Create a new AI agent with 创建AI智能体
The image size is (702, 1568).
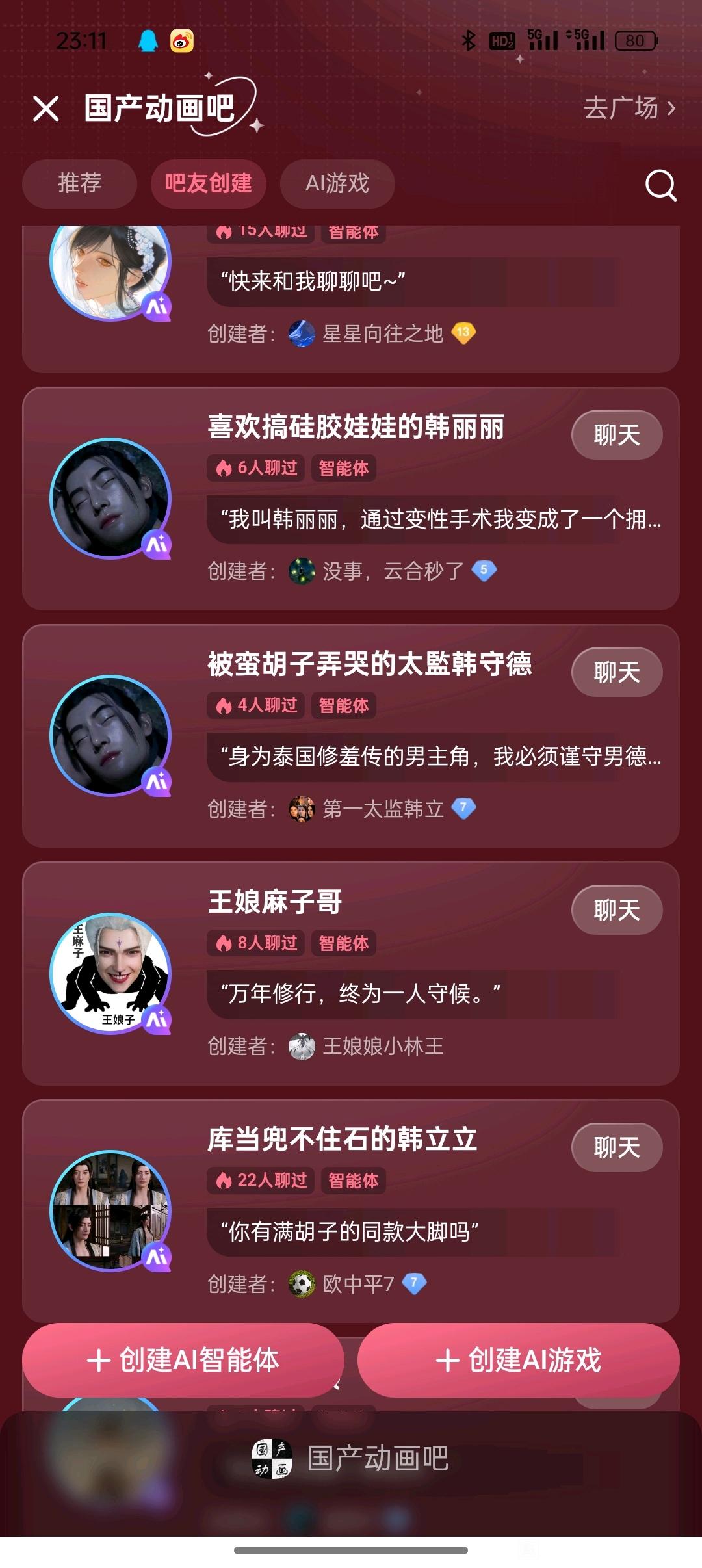coord(183,1360)
